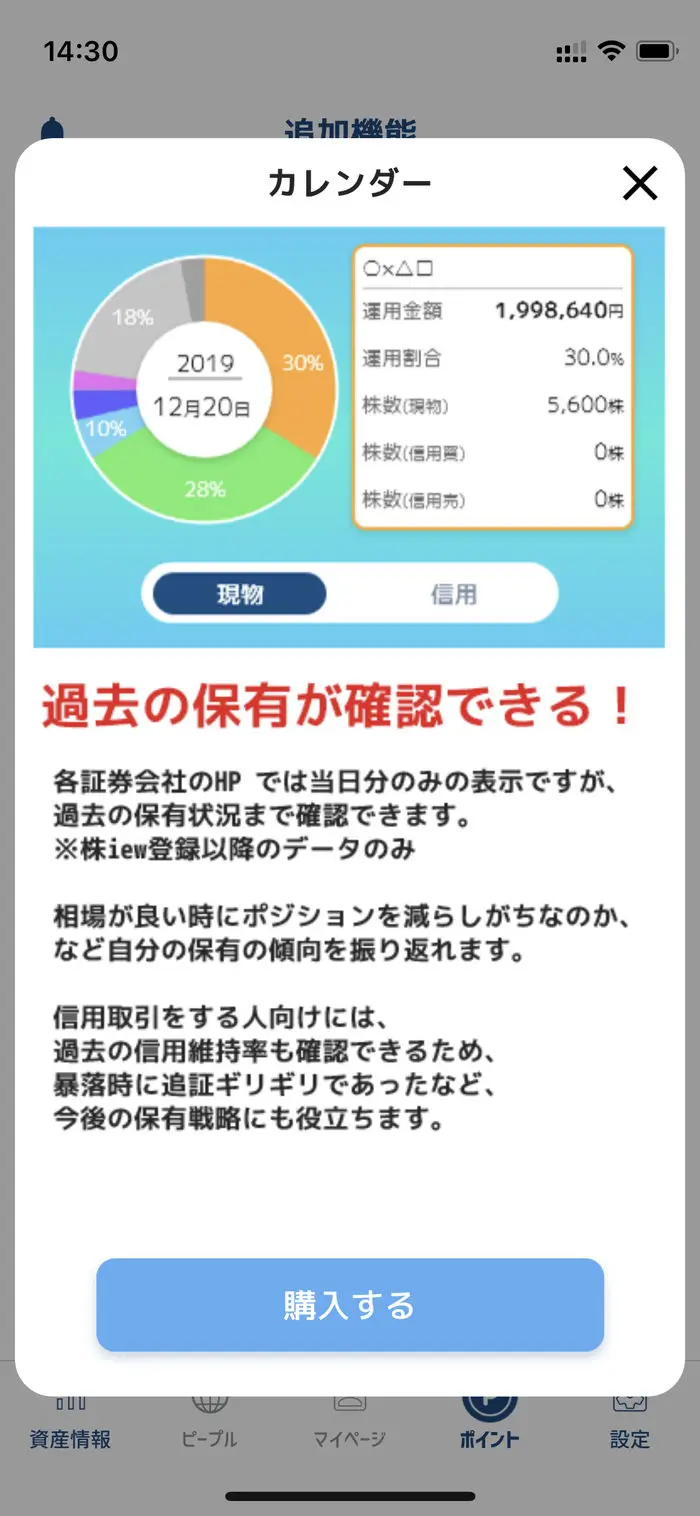
Task: Close the カレンダー dialog
Action: pyautogui.click(x=640, y=183)
